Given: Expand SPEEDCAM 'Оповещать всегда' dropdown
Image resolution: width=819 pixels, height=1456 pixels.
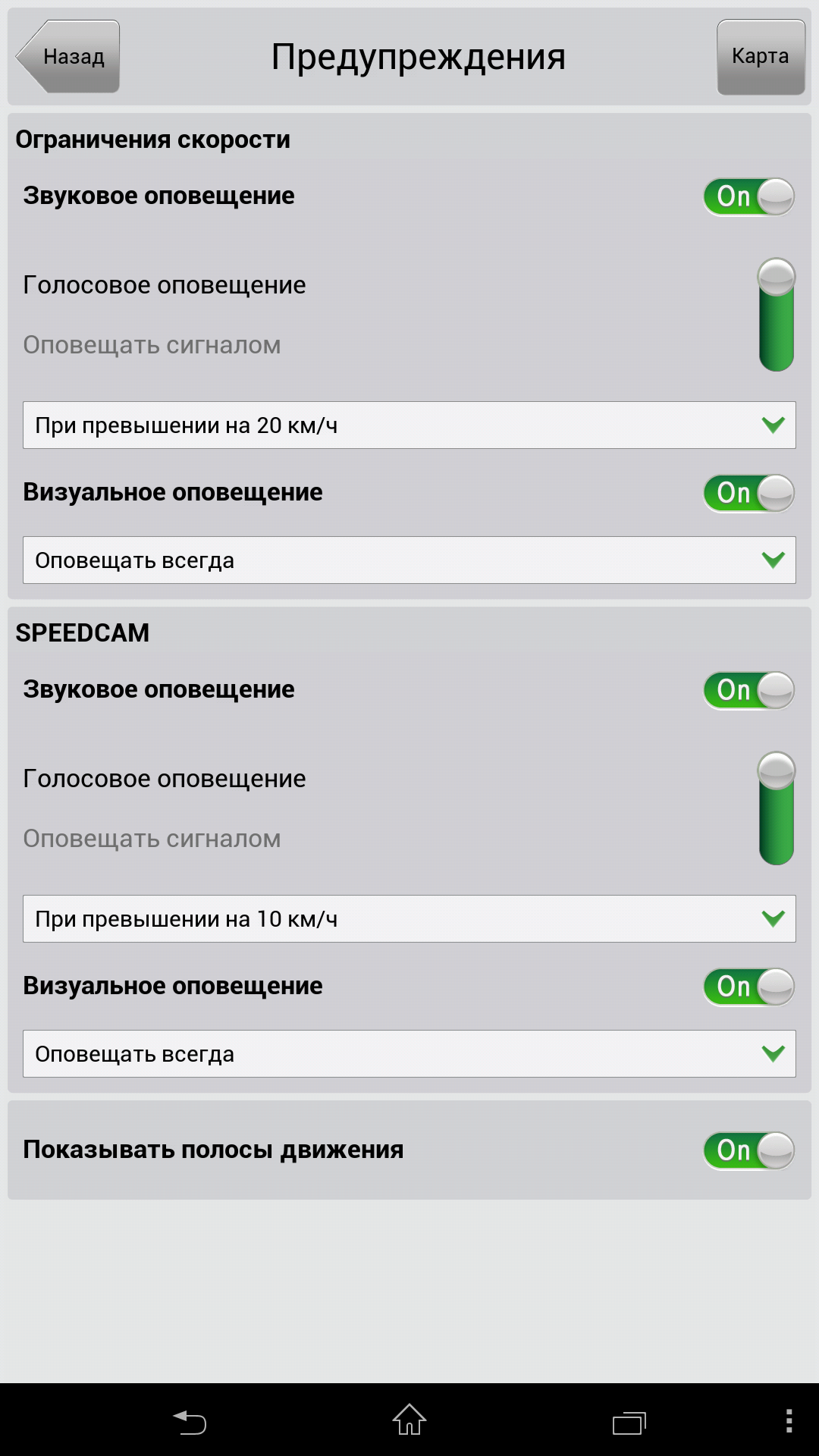Looking at the screenshot, I should [x=409, y=1054].
